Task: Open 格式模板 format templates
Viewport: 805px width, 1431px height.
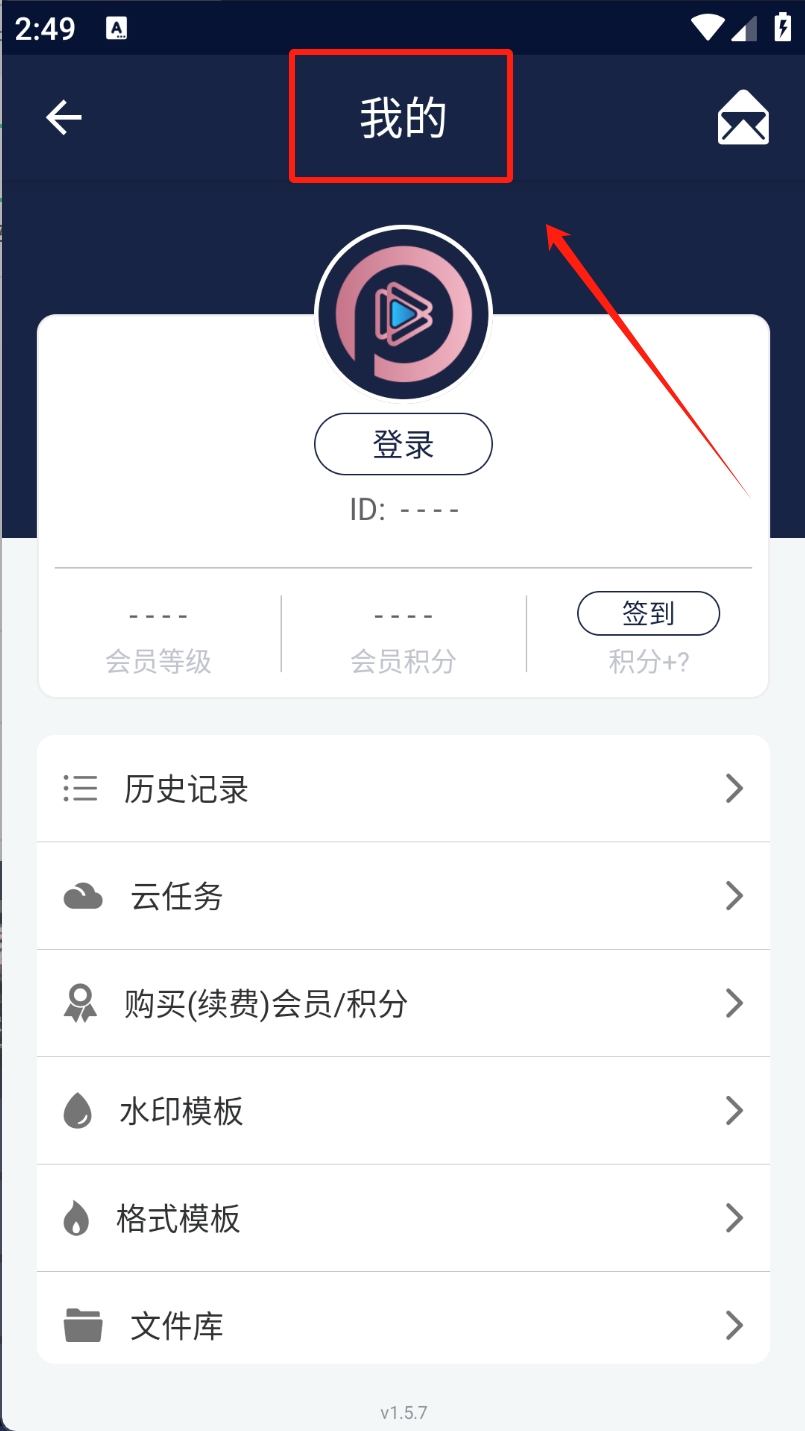Action: coord(403,1218)
